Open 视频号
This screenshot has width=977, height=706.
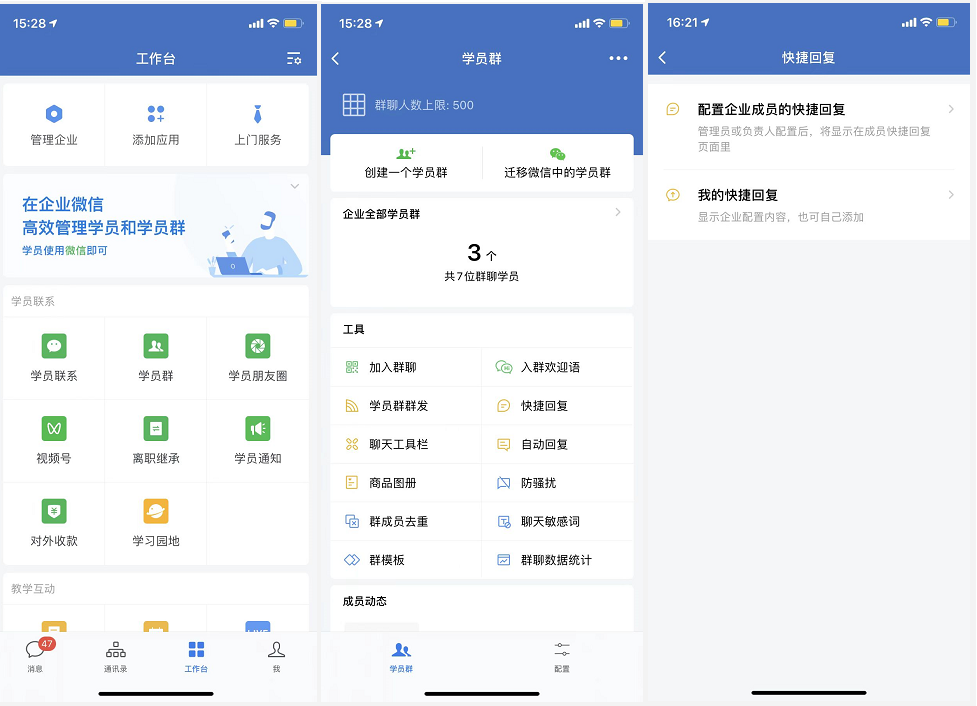click(54, 441)
